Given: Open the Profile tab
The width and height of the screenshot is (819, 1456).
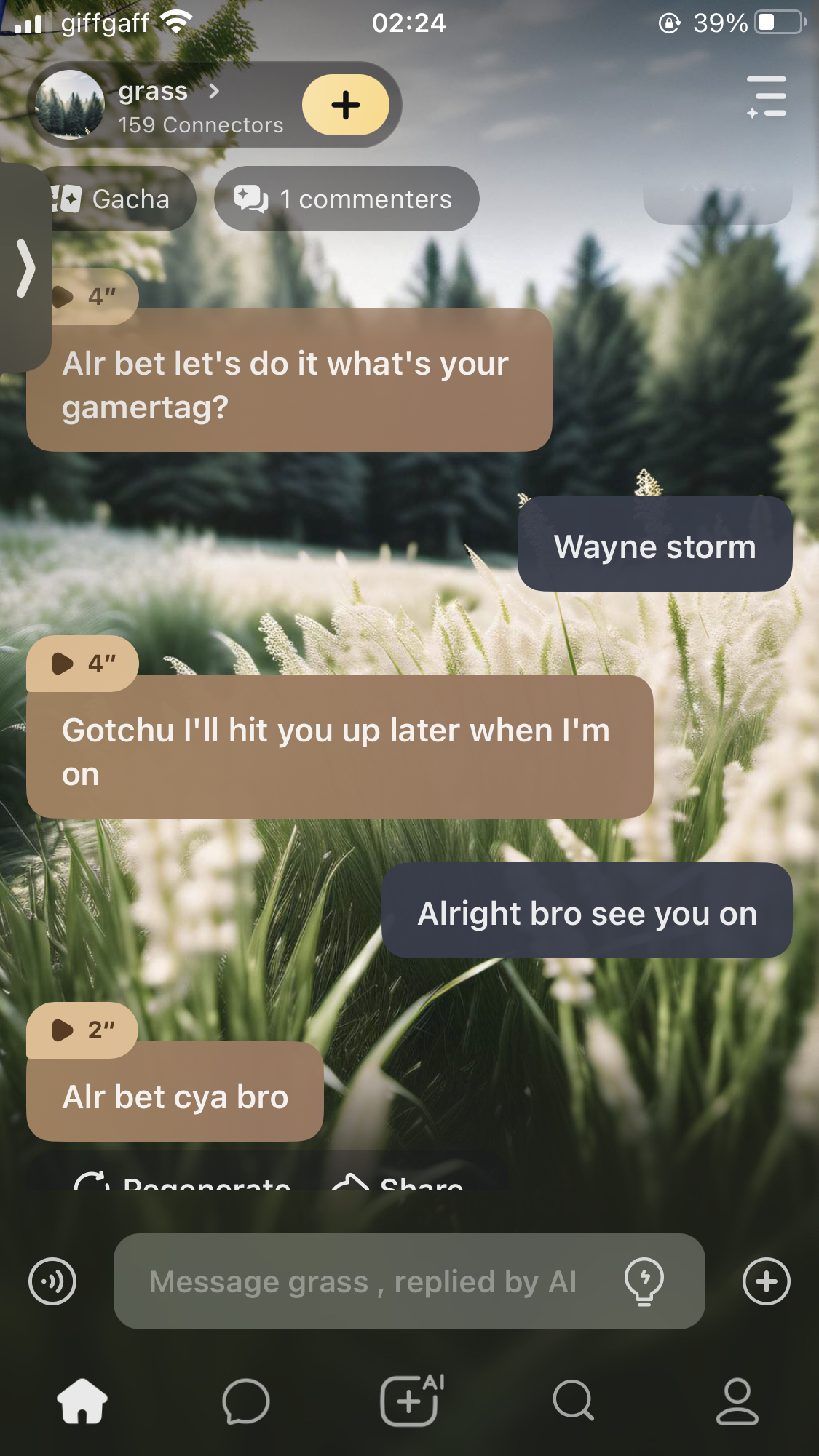Looking at the screenshot, I should 737,1401.
